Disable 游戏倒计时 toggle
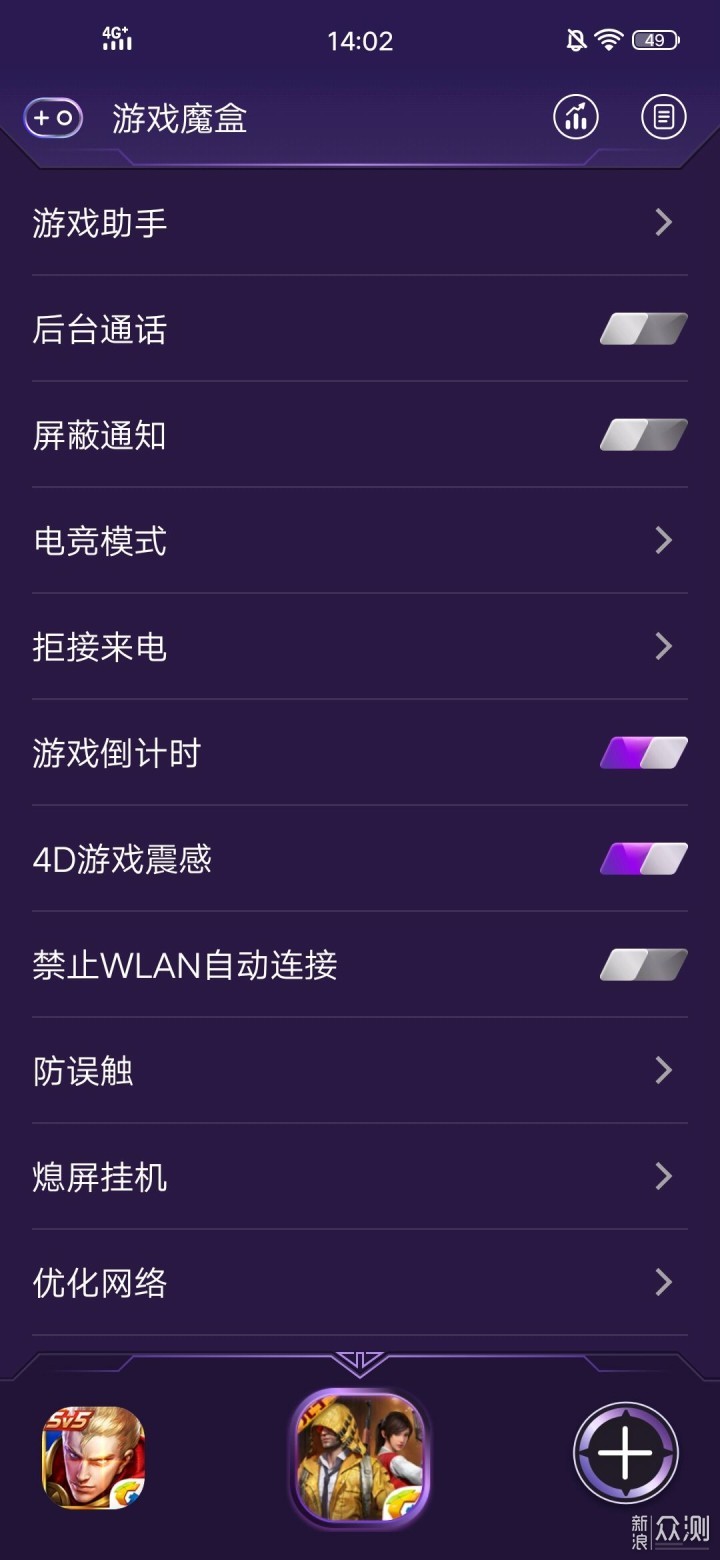 [x=643, y=753]
